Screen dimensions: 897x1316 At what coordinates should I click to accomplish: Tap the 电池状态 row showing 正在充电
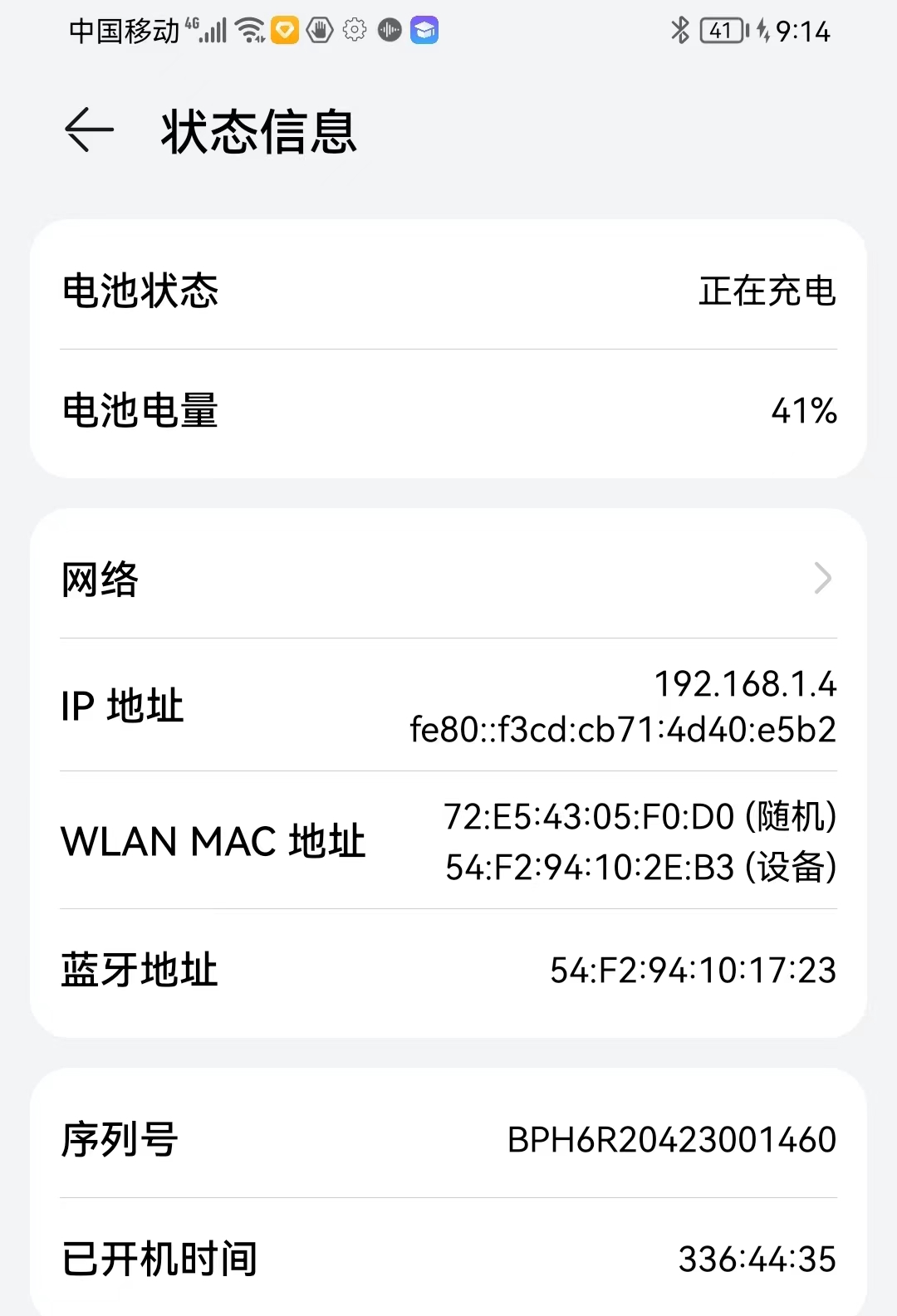(448, 292)
